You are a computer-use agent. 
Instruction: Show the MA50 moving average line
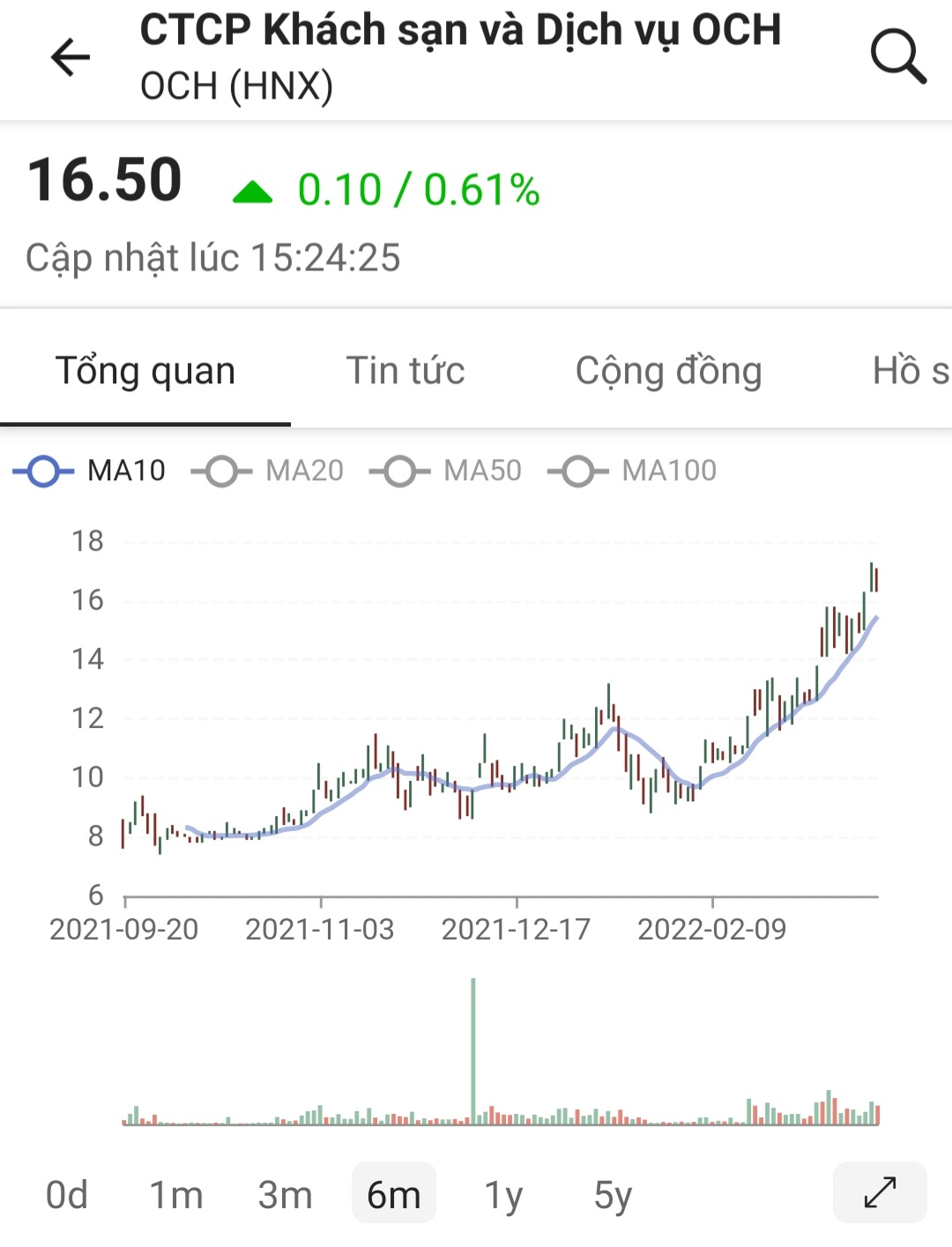click(x=446, y=471)
